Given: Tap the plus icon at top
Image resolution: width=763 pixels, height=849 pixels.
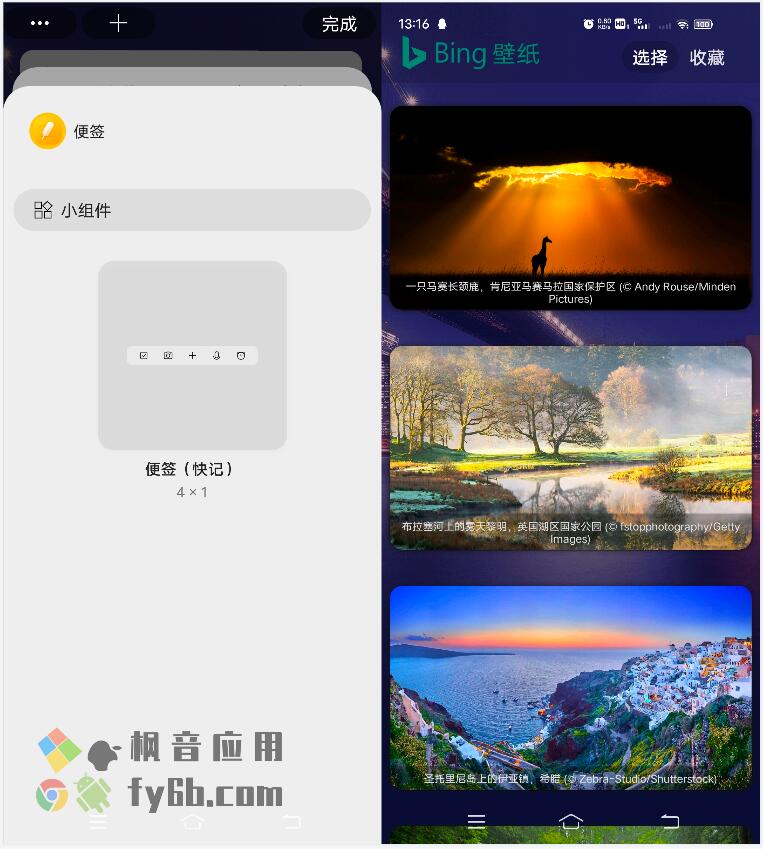Looking at the screenshot, I should tap(118, 23).
